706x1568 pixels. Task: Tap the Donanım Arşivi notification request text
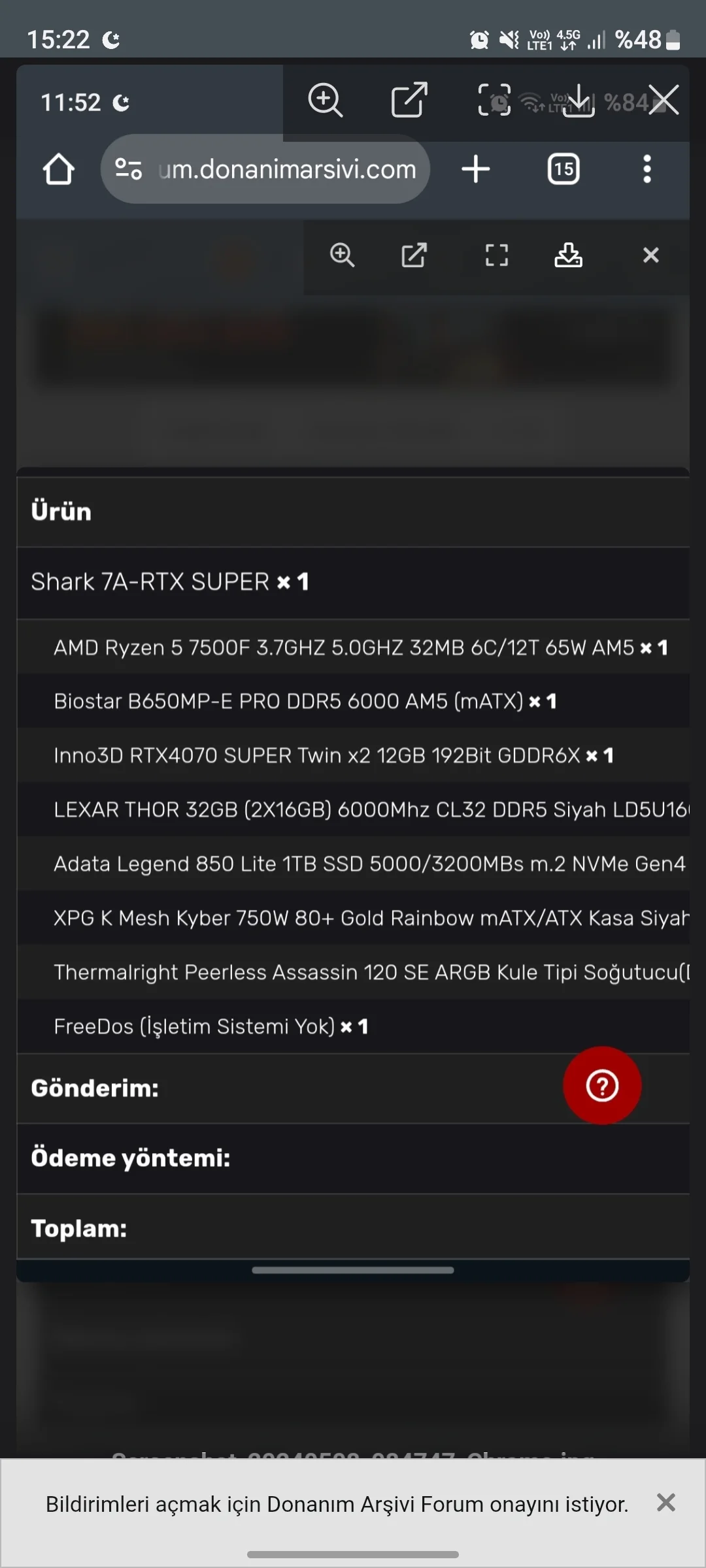(337, 1504)
